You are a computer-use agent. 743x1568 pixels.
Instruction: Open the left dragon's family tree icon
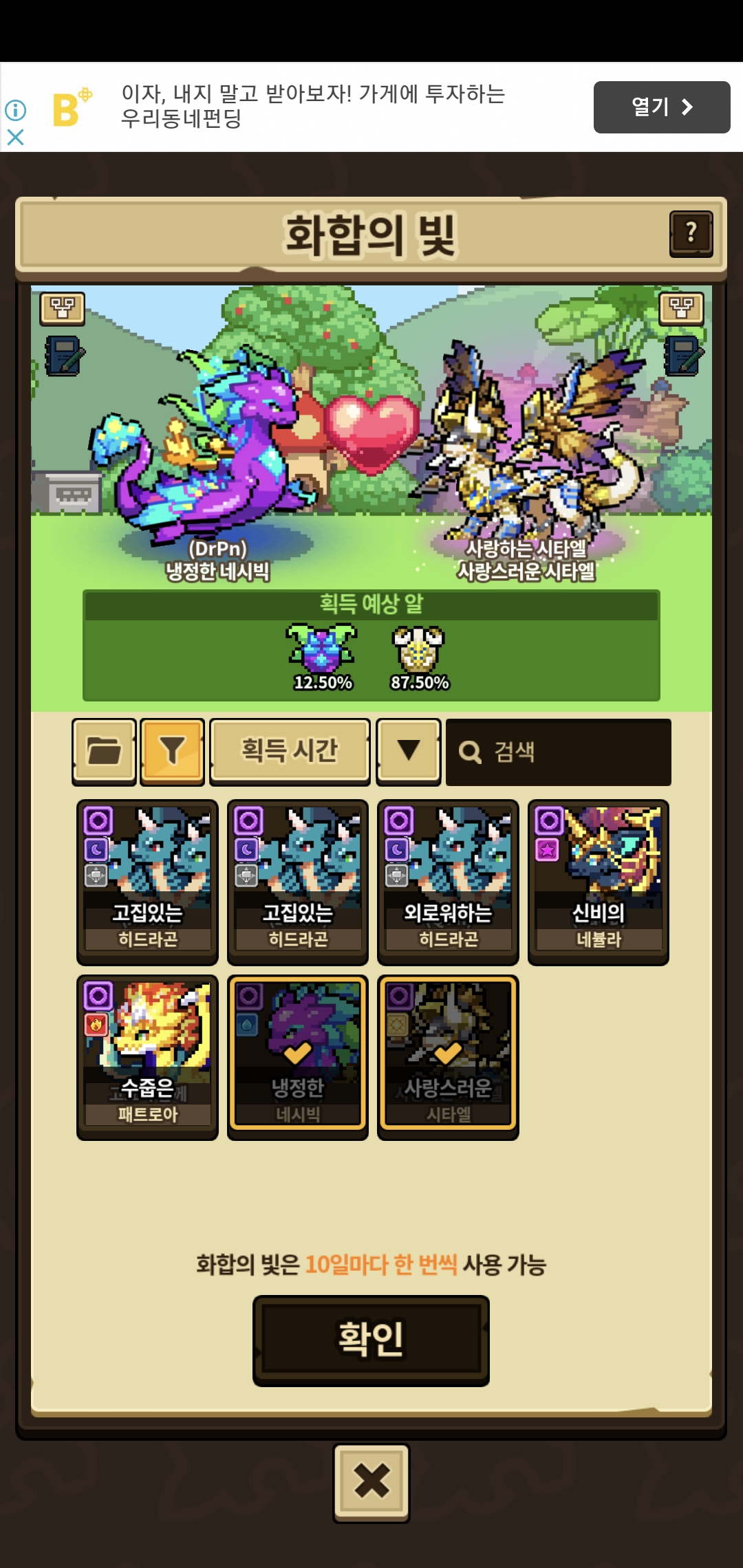click(63, 308)
